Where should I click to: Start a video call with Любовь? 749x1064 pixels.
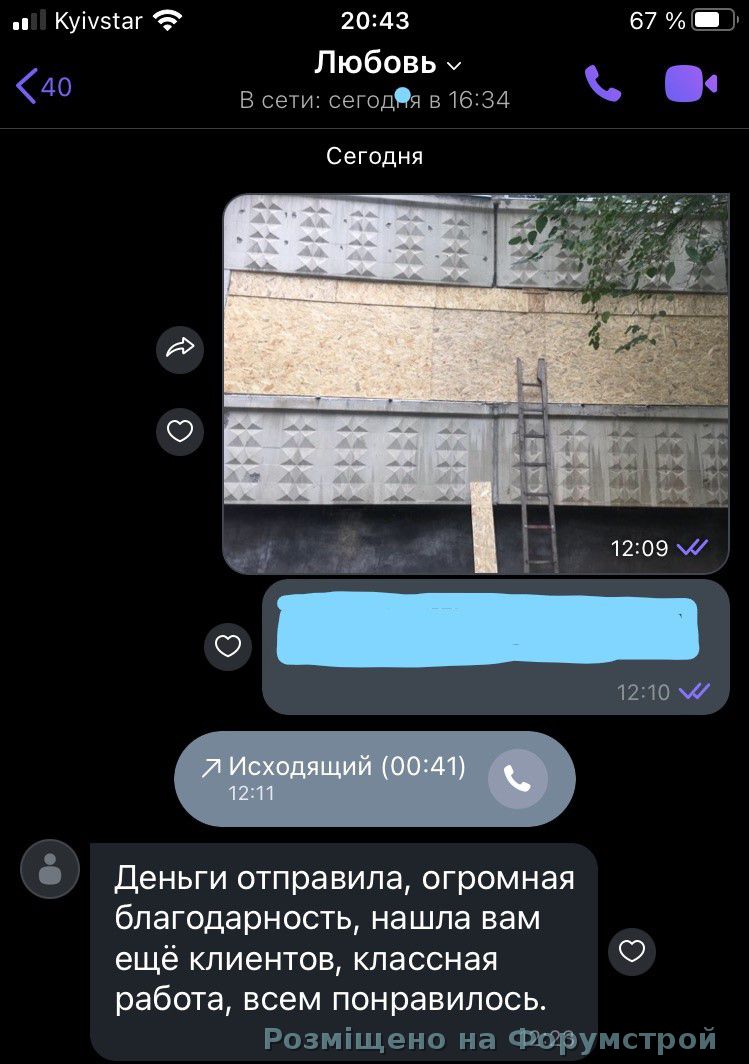690,84
